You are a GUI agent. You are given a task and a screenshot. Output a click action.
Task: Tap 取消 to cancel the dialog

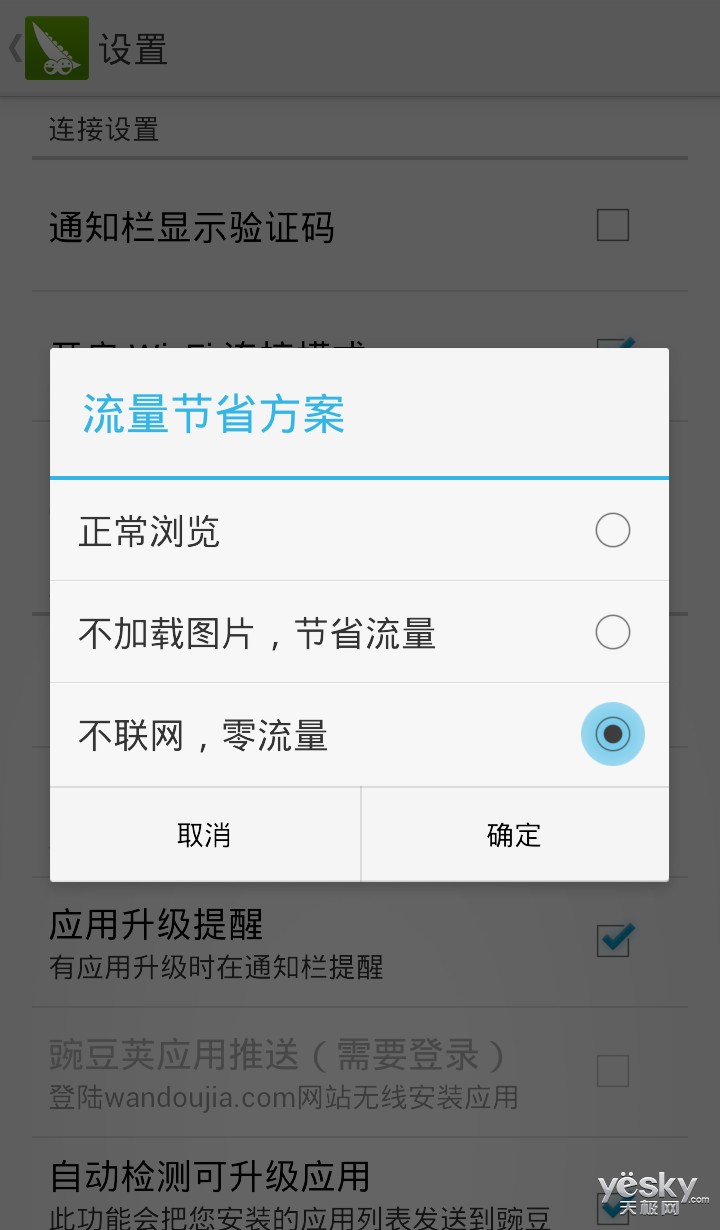point(205,835)
